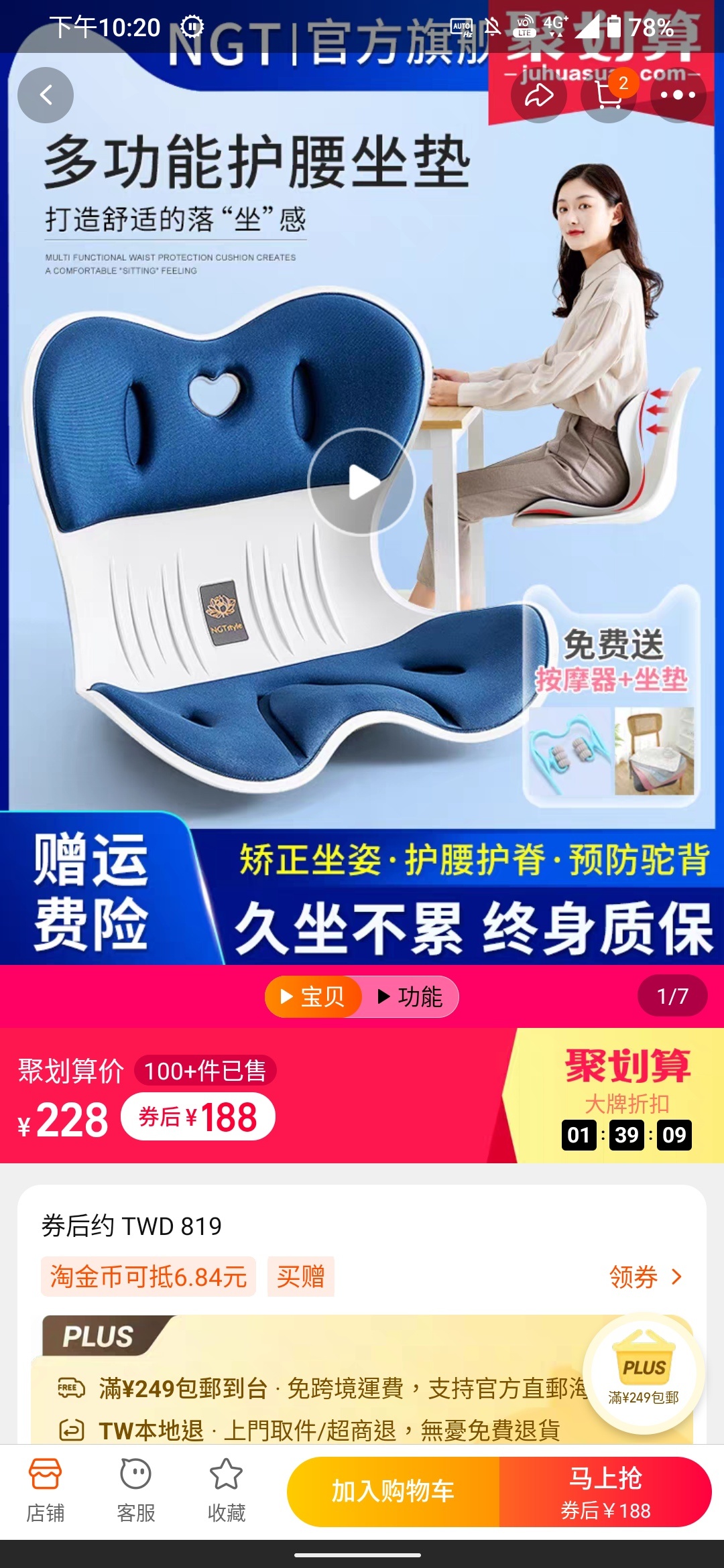
Task: Buy now with 马上抢 券后¥188
Action: [x=605, y=1491]
